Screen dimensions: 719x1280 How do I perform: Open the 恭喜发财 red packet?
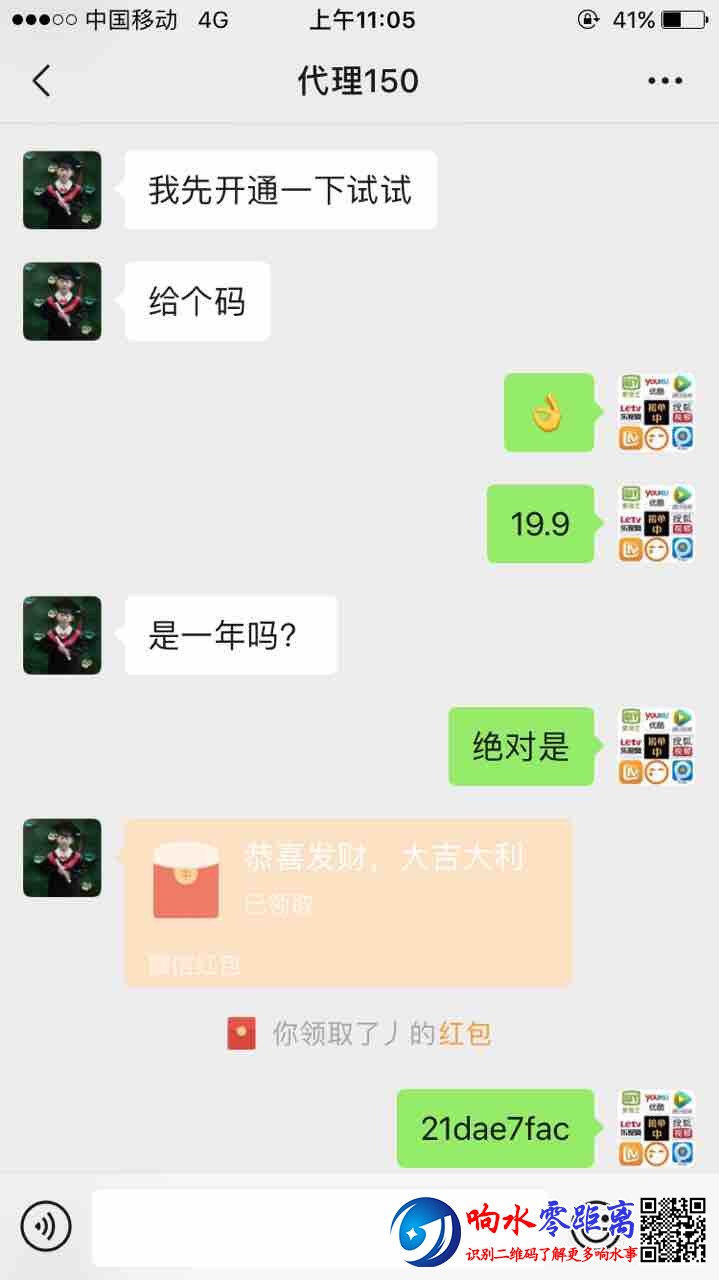pyautogui.click(x=347, y=902)
